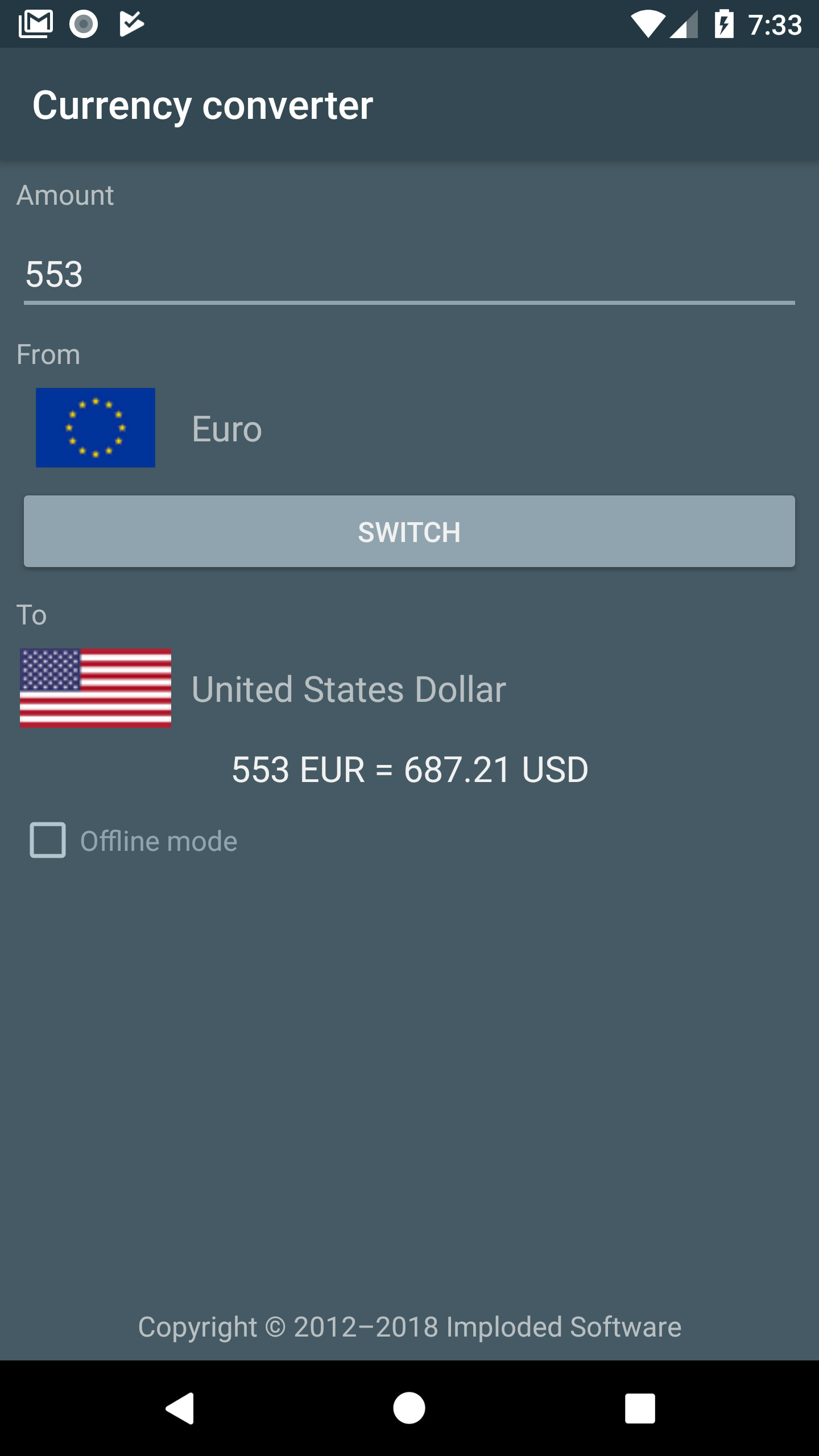
Task: Open the From currency picker showing Euro
Action: [x=226, y=428]
